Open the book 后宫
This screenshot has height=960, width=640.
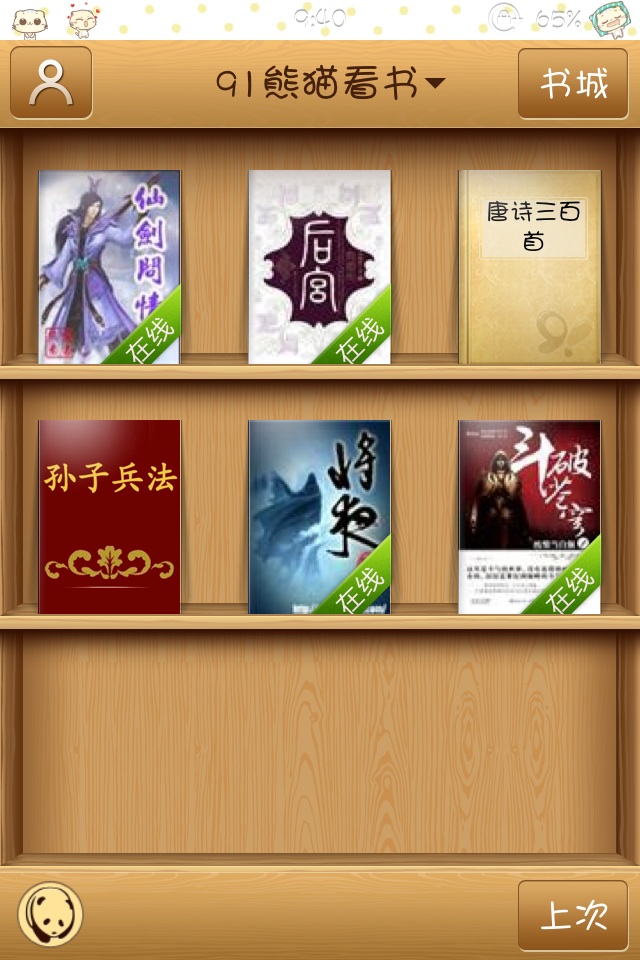[319, 267]
